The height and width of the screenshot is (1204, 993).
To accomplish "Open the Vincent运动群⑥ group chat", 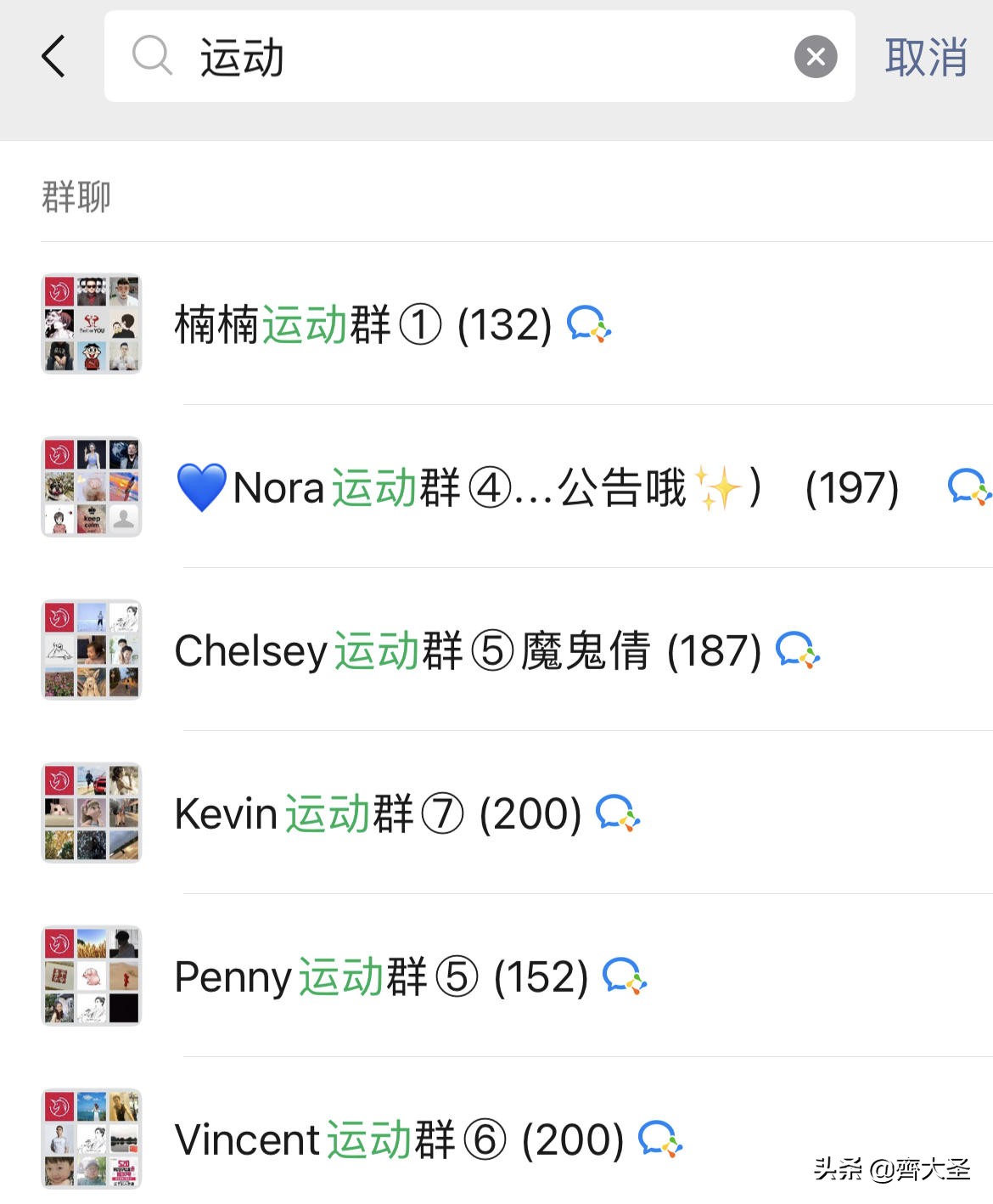I will [399, 1139].
